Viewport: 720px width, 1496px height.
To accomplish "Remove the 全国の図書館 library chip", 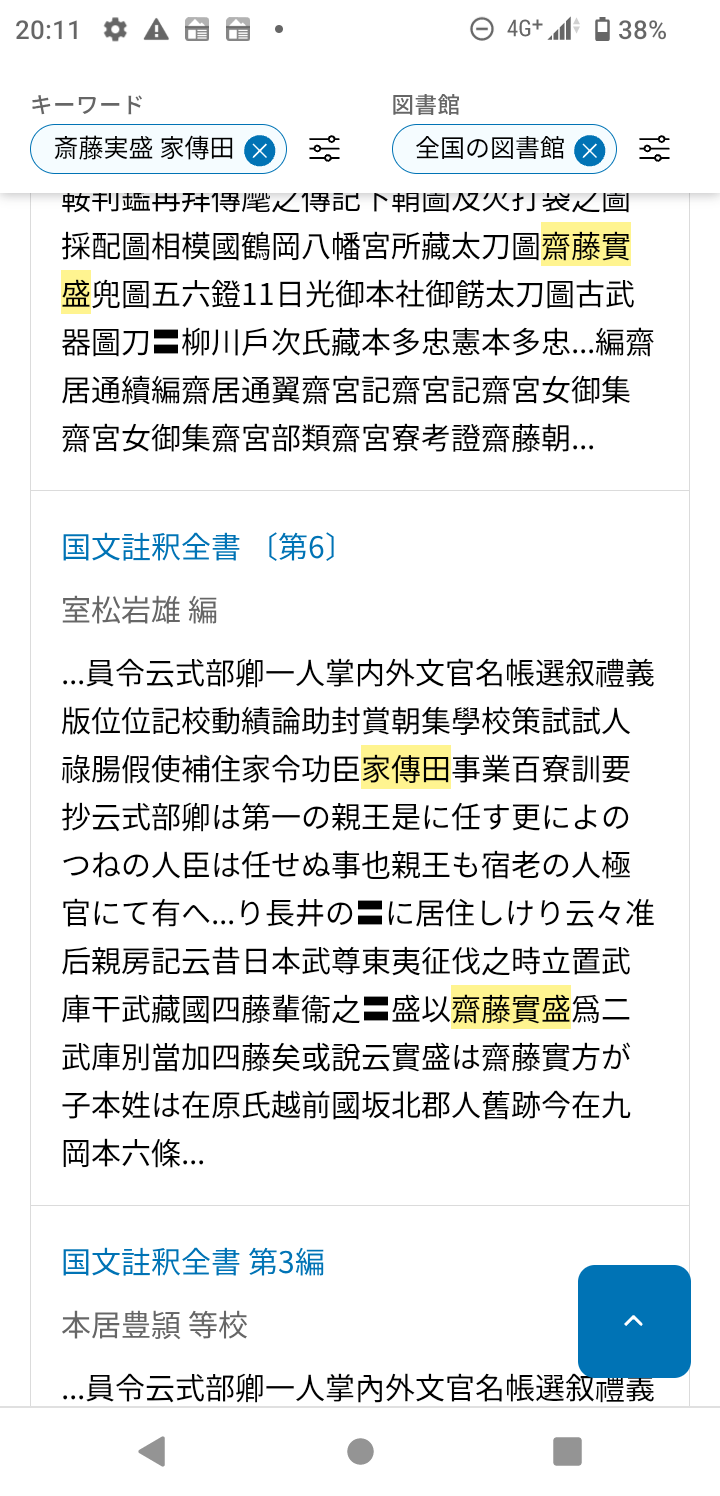I will pos(590,150).
